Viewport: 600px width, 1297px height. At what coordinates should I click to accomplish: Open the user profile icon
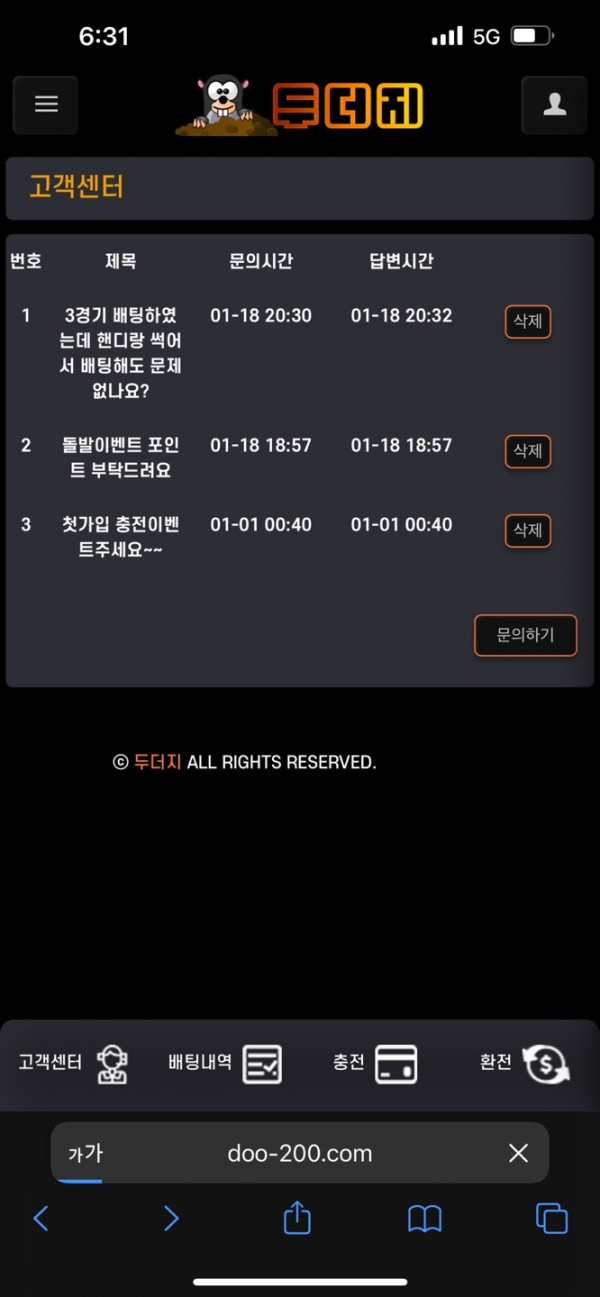[554, 104]
